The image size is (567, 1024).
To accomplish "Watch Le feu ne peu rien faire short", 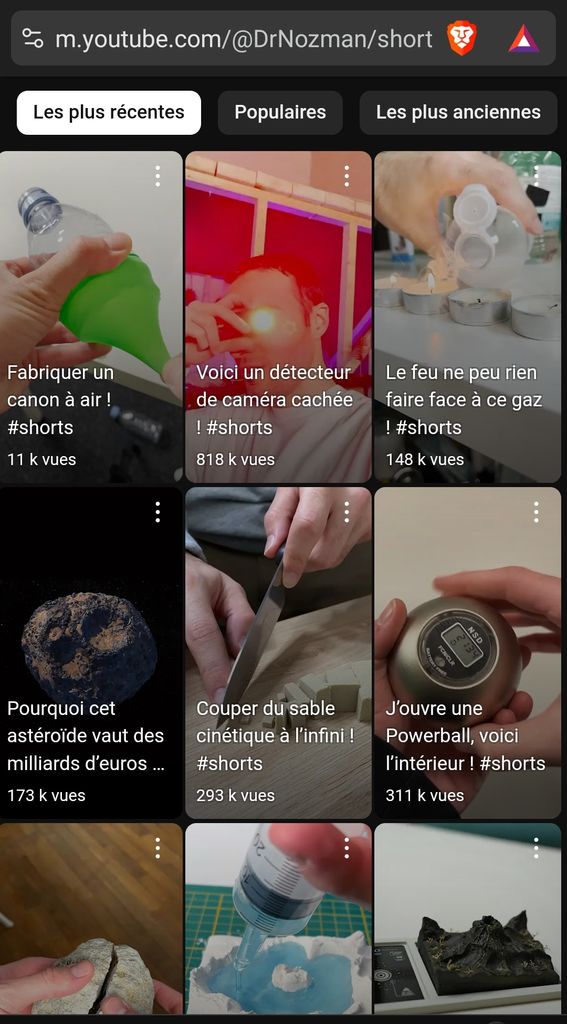I will (x=468, y=317).
